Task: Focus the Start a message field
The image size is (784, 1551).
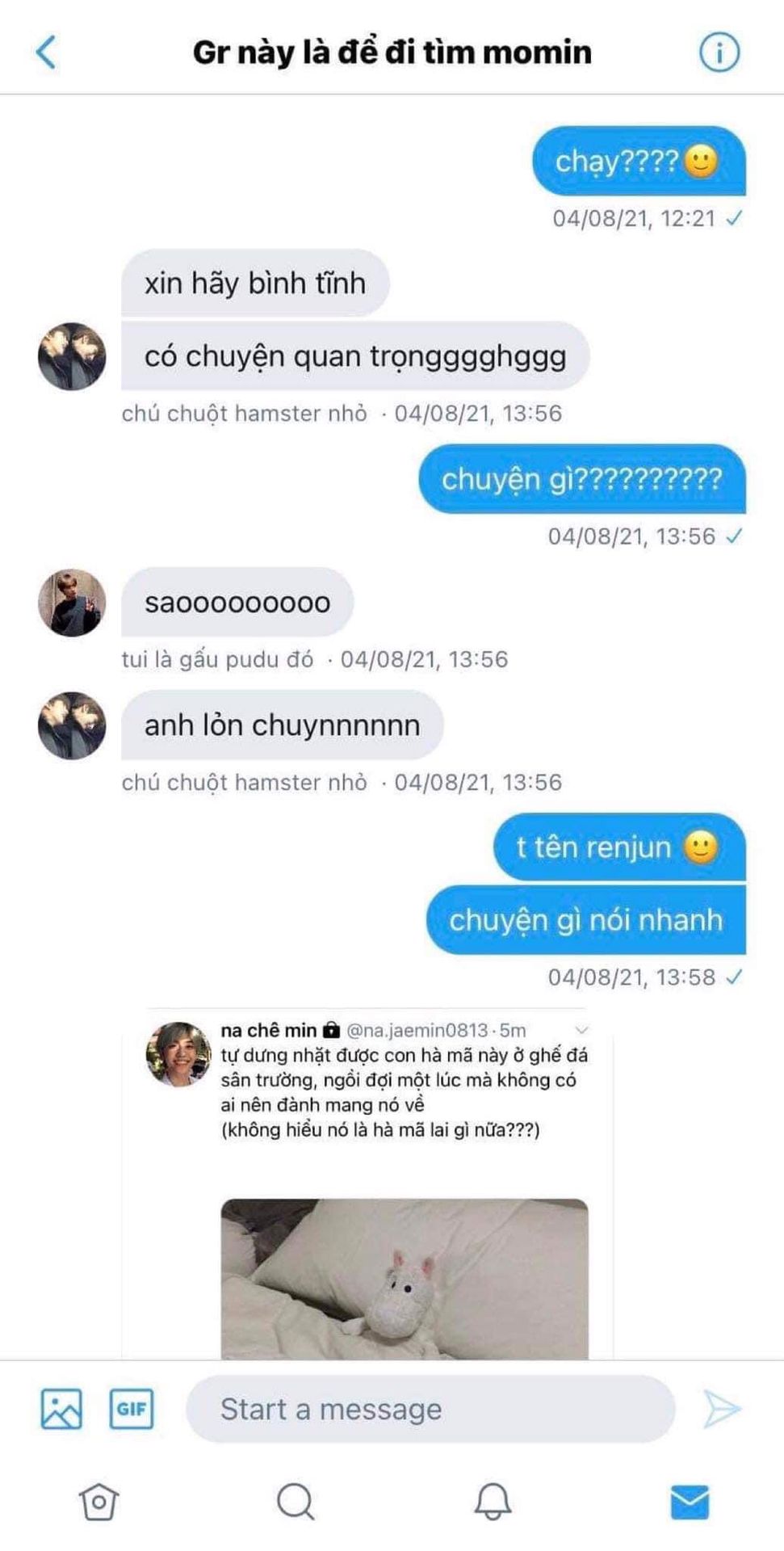Action: coord(430,1409)
